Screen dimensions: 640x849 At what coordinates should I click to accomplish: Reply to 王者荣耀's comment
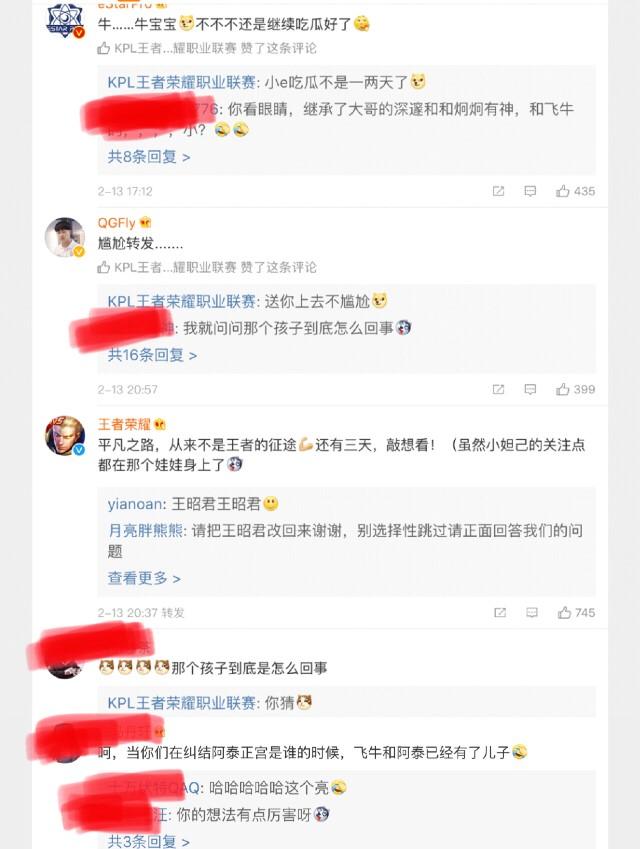pos(530,612)
